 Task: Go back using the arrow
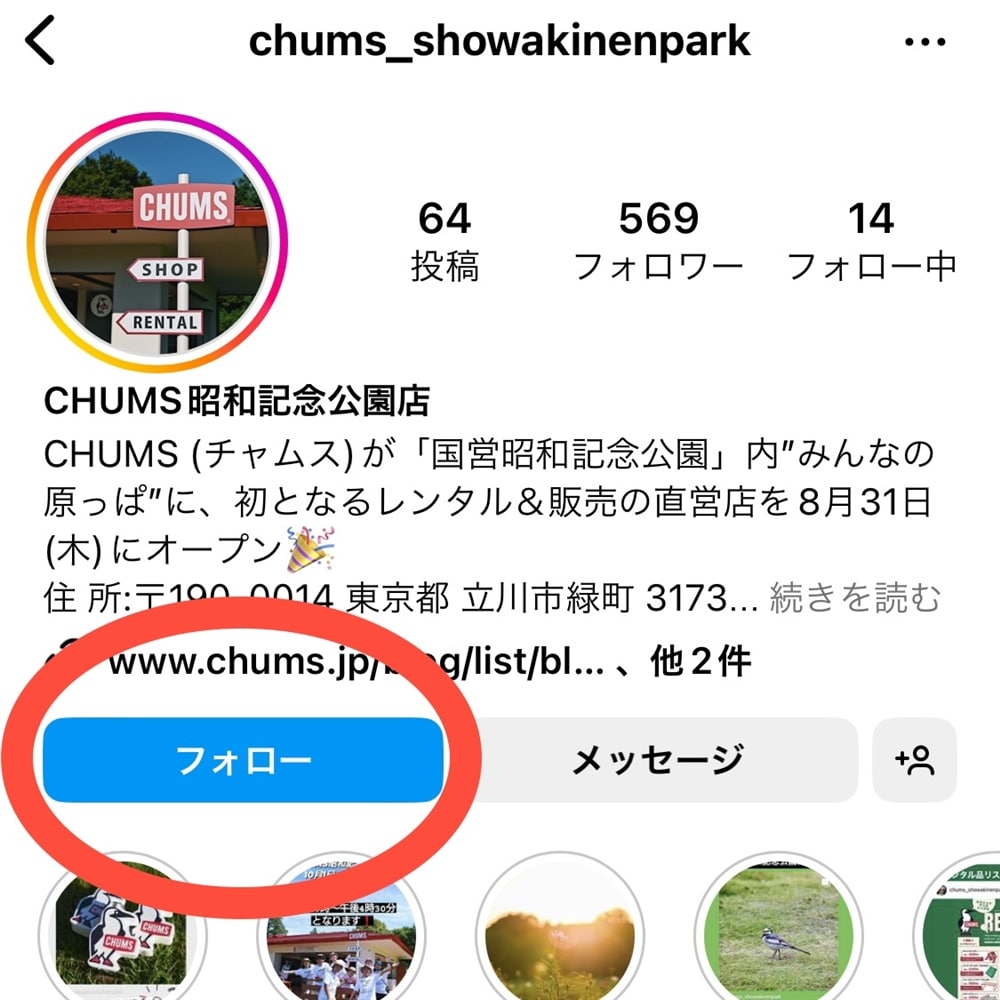(x=42, y=42)
